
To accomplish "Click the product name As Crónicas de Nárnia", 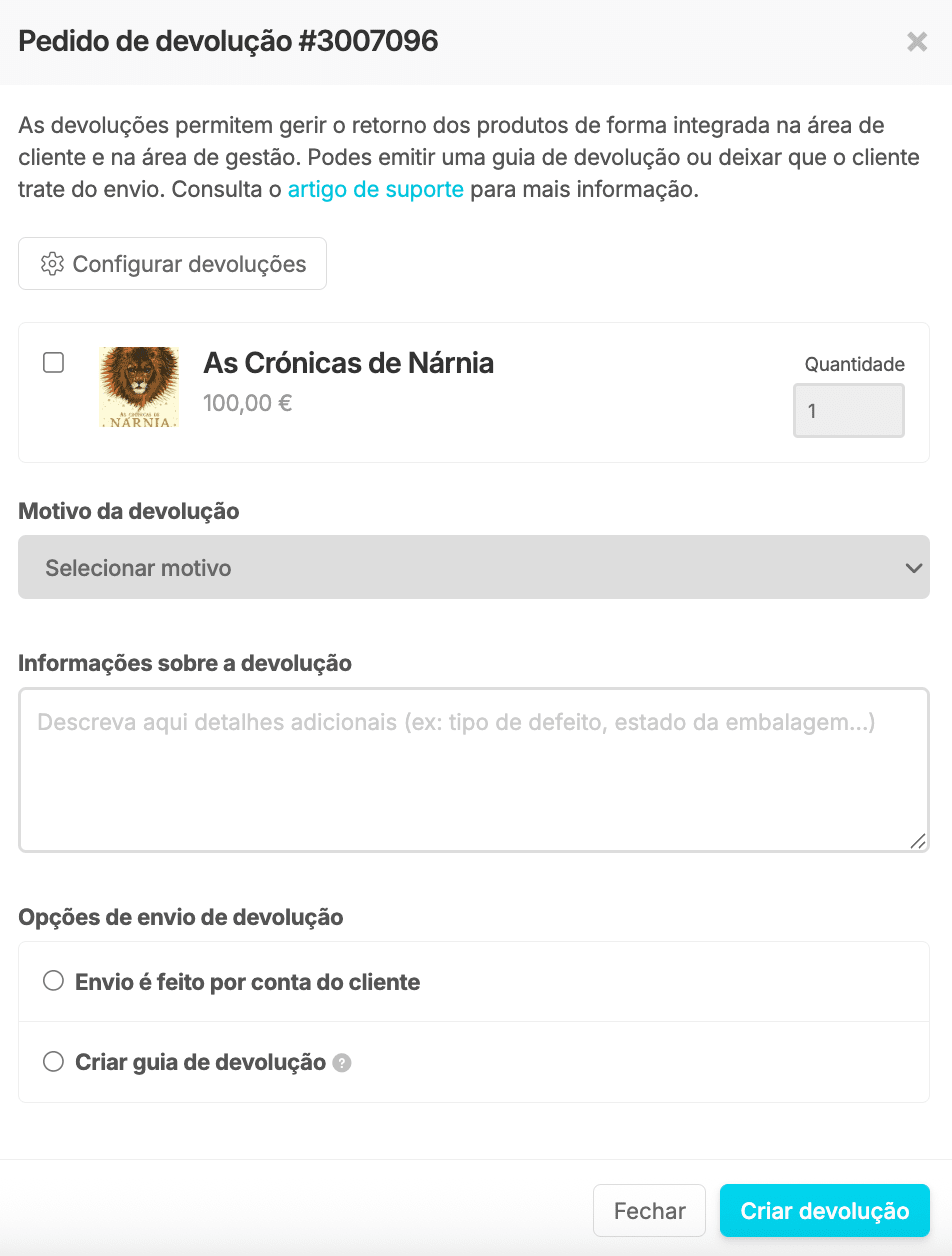I will click(x=348, y=363).
